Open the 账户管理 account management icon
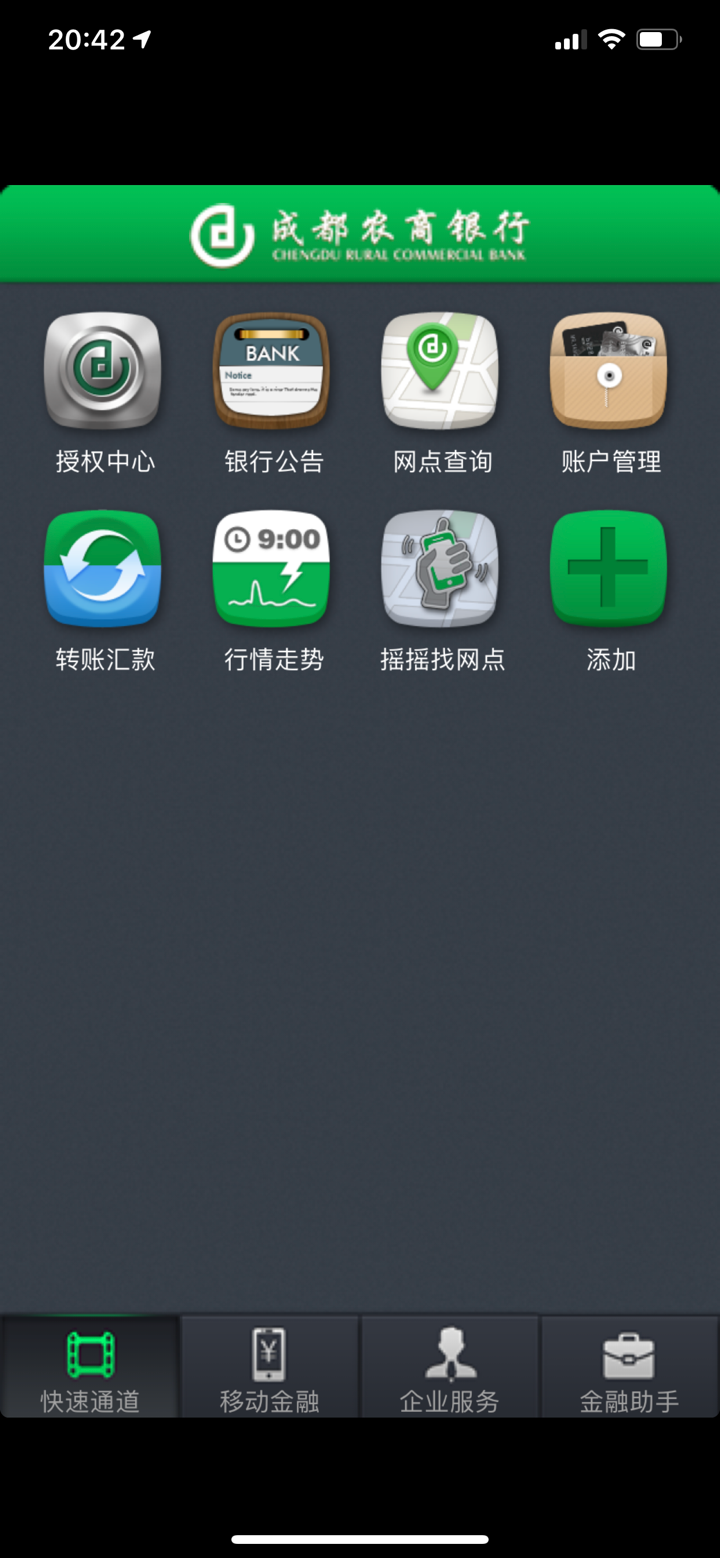This screenshot has width=720, height=1558. click(x=608, y=370)
